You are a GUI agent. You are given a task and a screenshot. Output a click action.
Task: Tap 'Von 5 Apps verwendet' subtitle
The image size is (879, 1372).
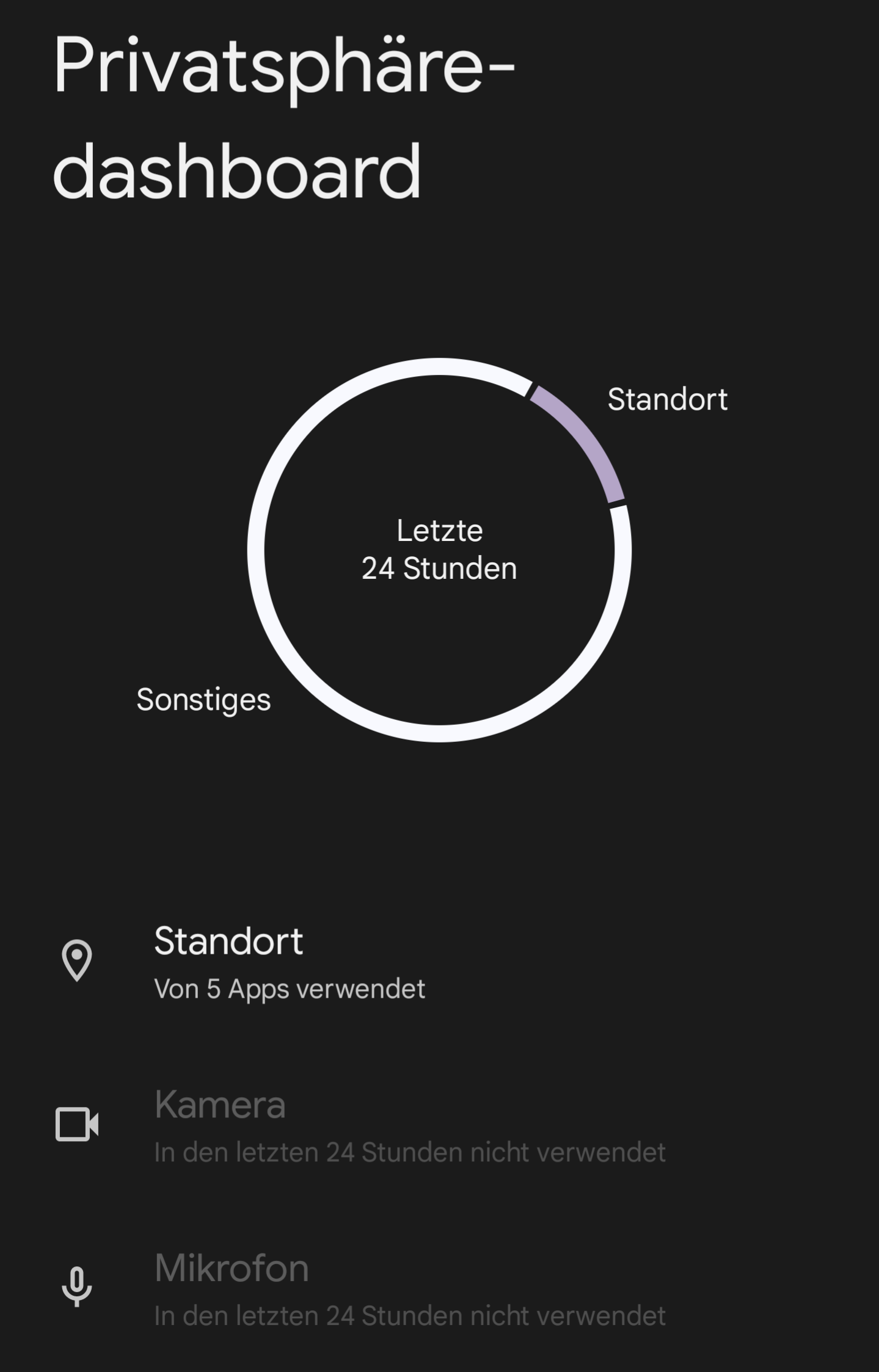tap(290, 988)
